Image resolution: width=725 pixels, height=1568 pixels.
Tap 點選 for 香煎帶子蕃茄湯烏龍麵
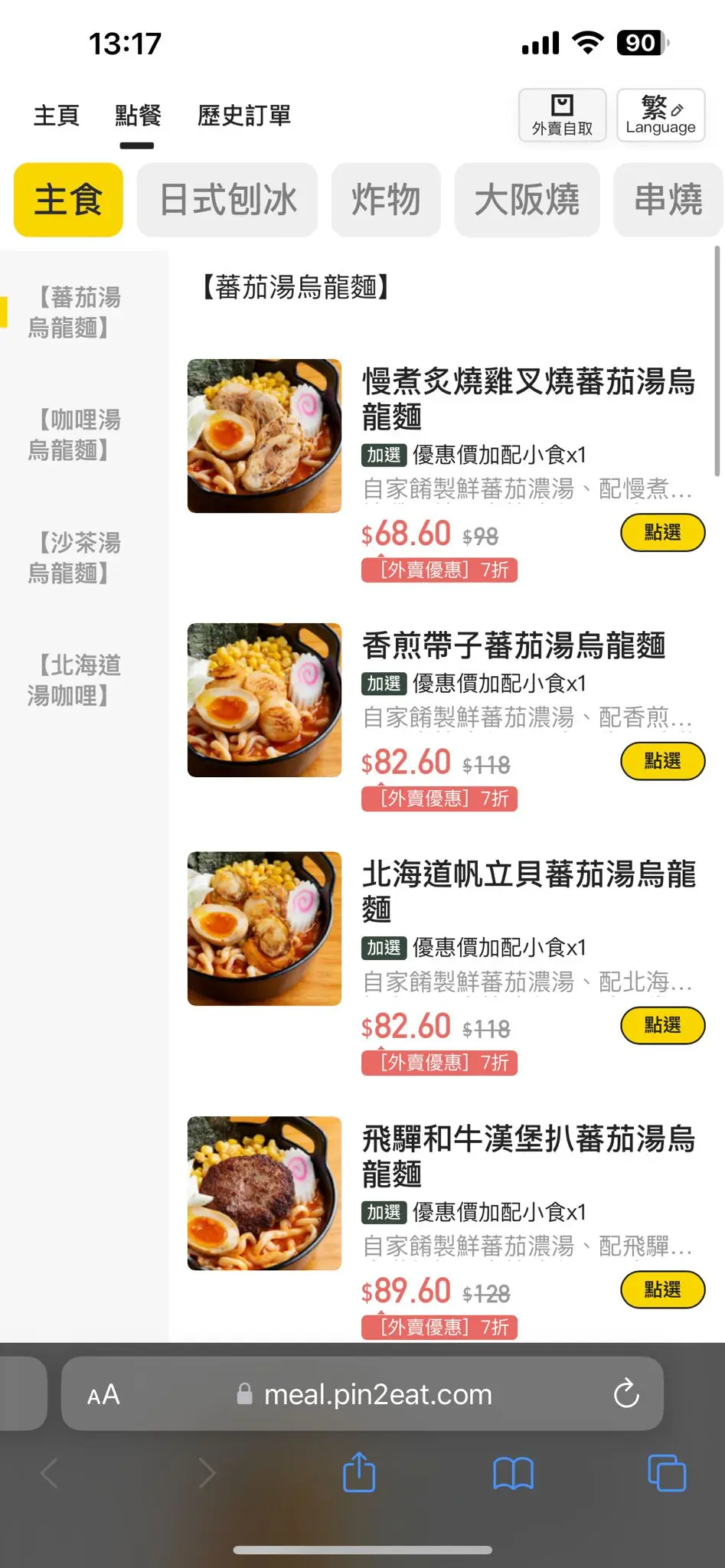[662, 761]
